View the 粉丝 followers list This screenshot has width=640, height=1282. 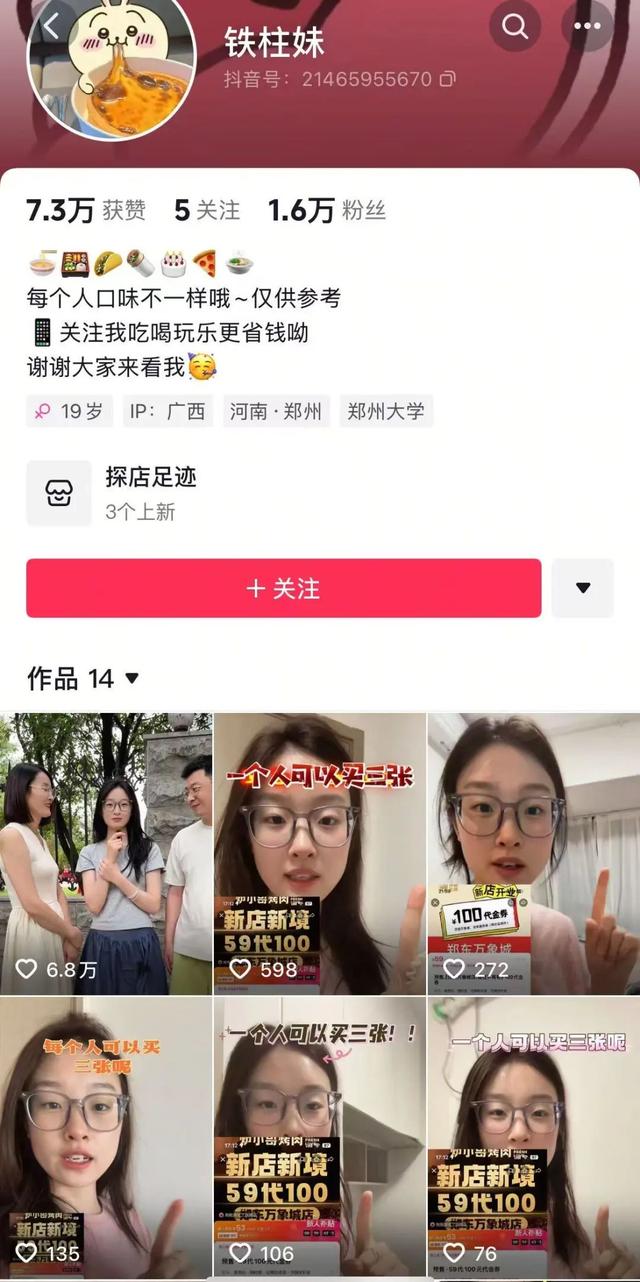[x=326, y=210]
